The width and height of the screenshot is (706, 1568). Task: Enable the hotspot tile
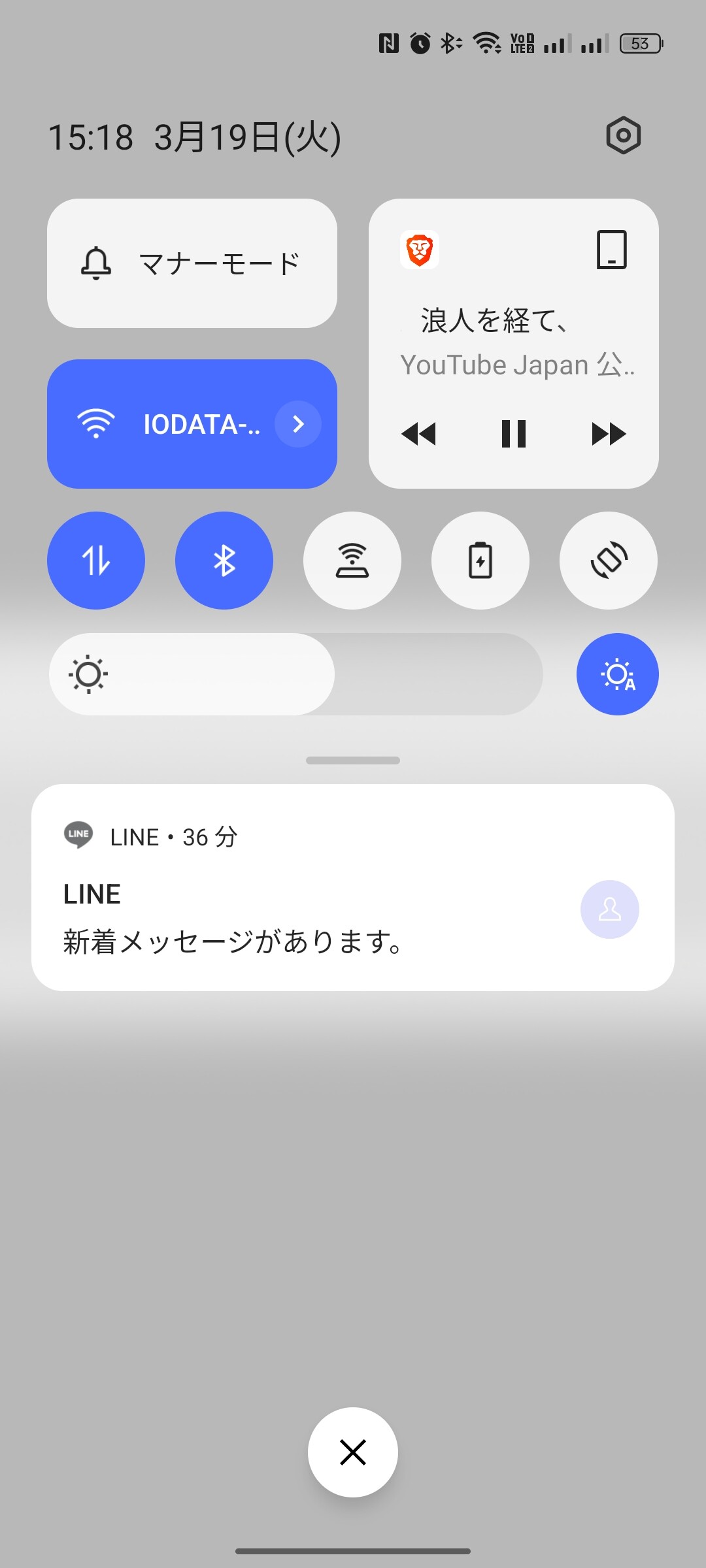pos(352,561)
